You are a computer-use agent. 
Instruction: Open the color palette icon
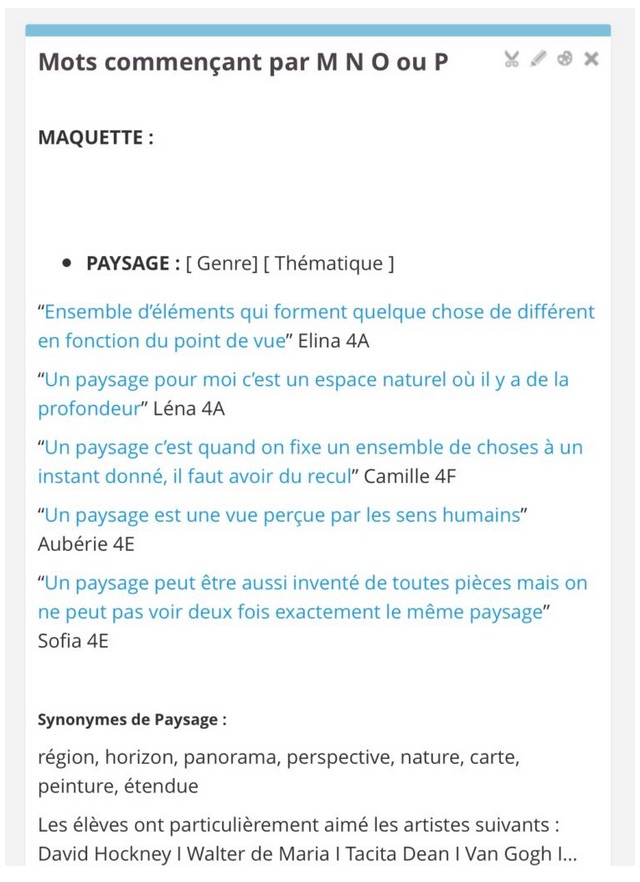coord(565,60)
